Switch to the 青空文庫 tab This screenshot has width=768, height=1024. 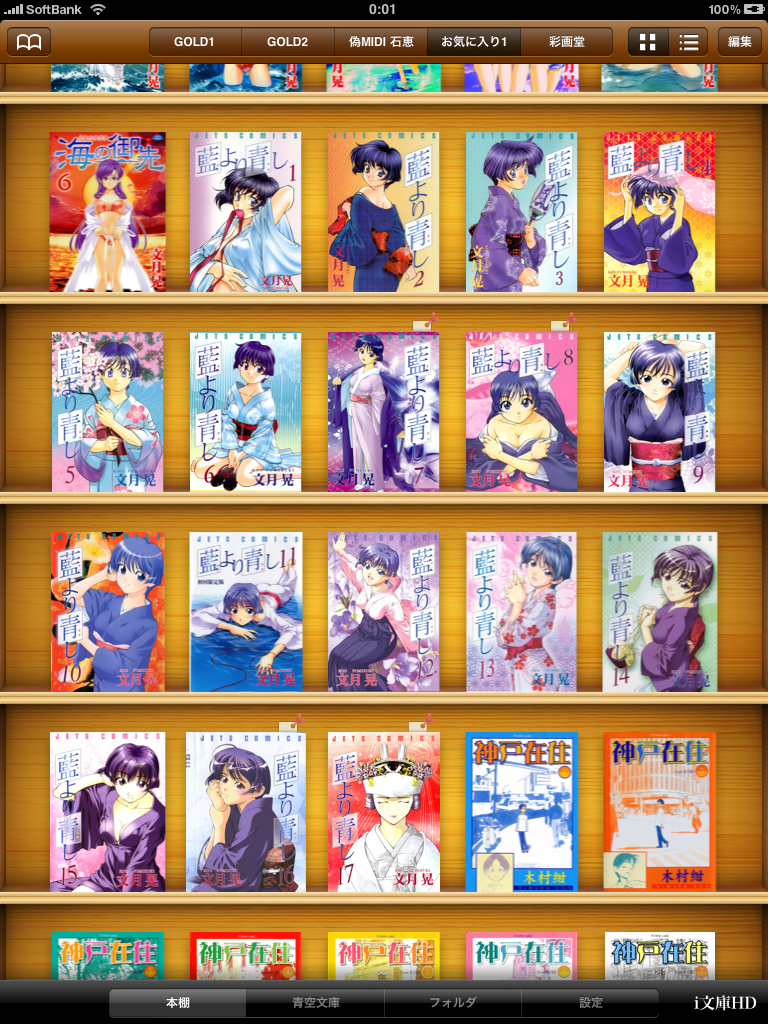[315, 1002]
